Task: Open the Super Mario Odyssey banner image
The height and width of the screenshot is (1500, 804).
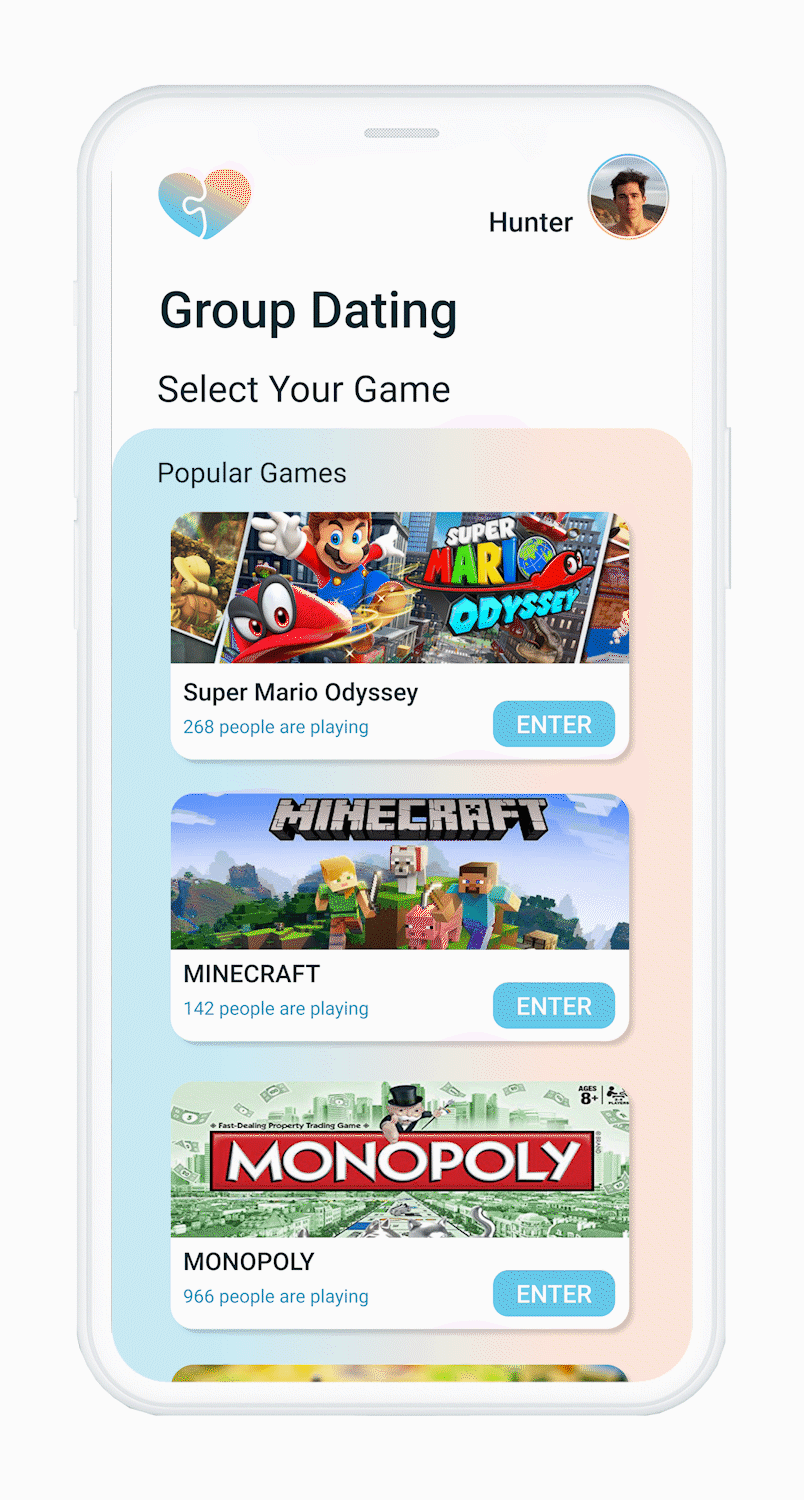Action: tap(400, 588)
